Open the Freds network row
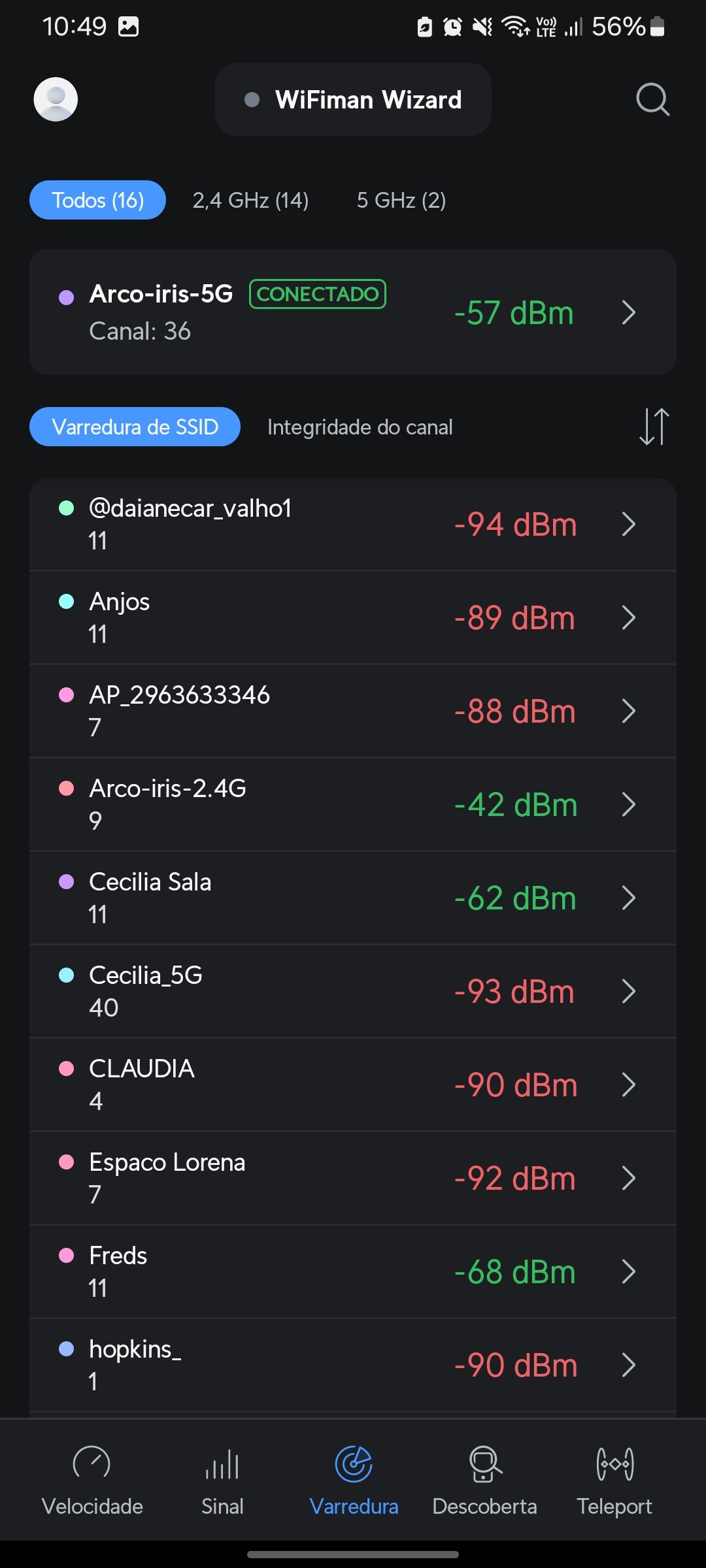This screenshot has height=1568, width=706. coord(353,1272)
